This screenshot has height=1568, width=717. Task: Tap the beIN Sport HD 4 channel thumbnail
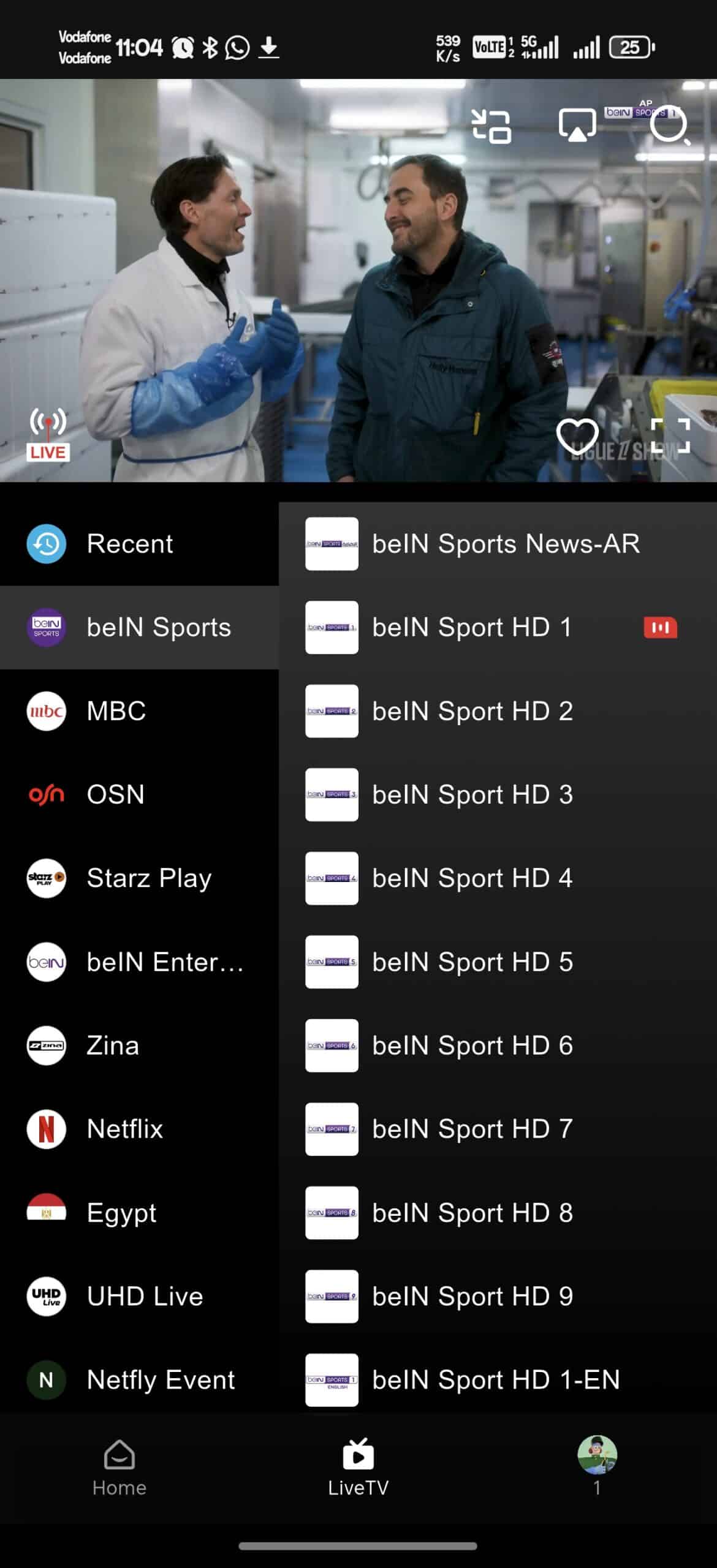pyautogui.click(x=331, y=878)
